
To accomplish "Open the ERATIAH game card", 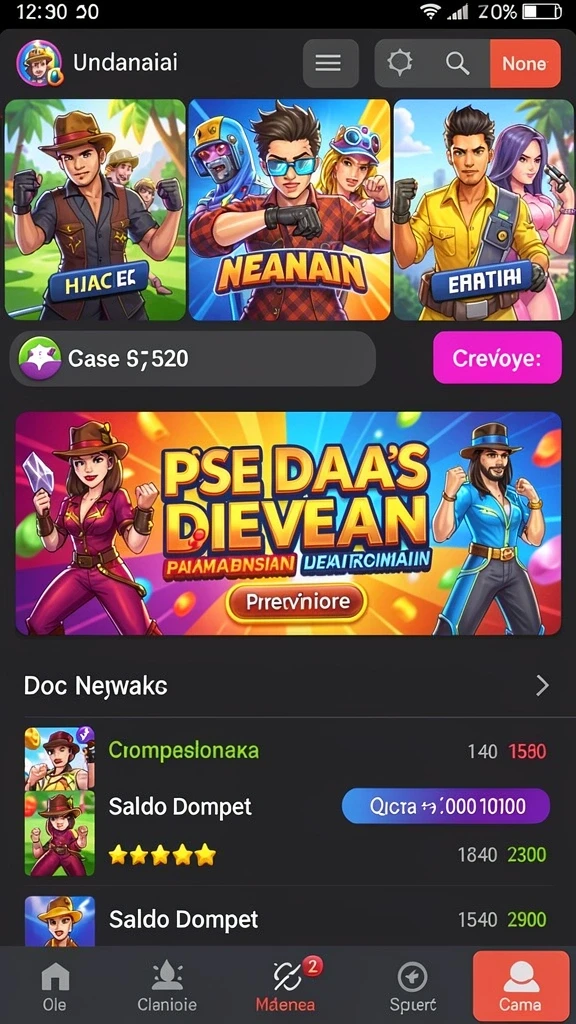I will [x=483, y=210].
